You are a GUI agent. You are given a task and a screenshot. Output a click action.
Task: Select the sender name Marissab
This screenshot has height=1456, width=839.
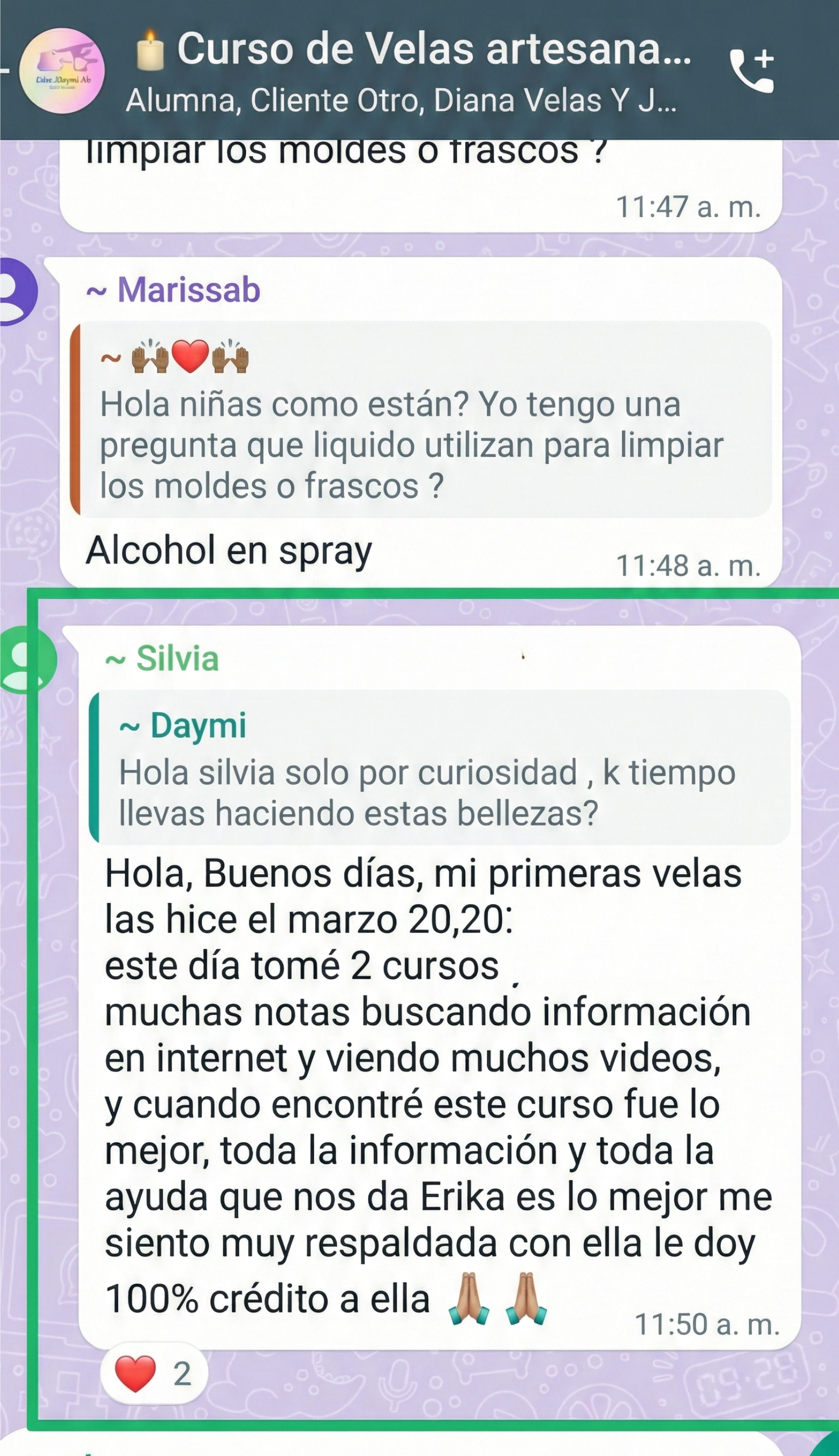tap(172, 290)
